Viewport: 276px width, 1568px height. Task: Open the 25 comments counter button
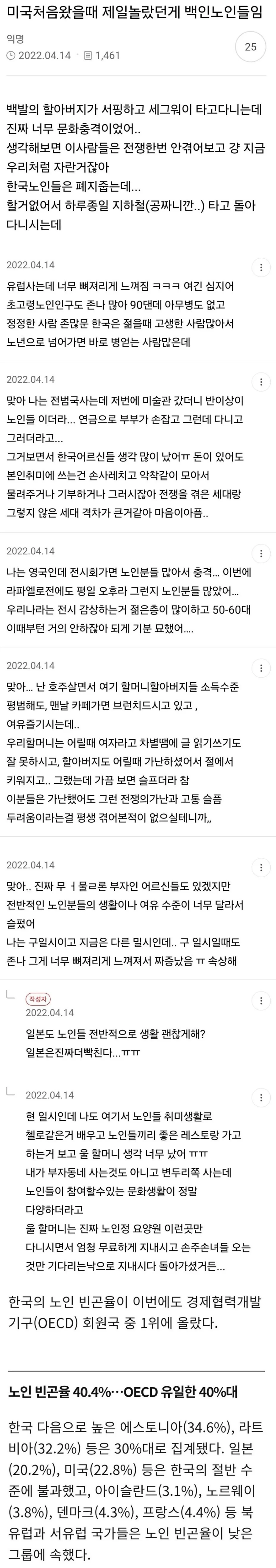250,47
